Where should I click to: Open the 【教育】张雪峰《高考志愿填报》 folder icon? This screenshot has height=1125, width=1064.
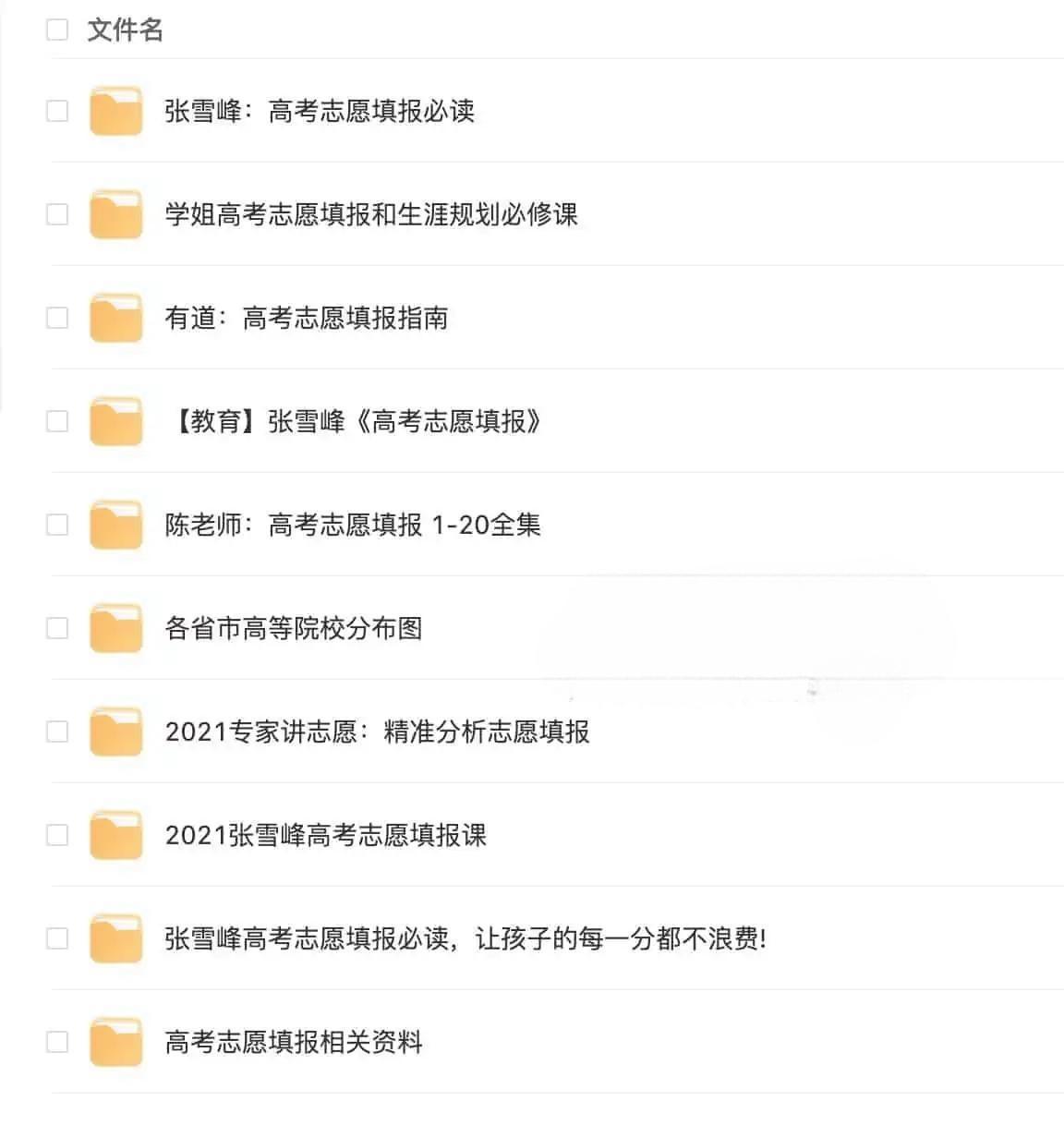click(x=115, y=421)
